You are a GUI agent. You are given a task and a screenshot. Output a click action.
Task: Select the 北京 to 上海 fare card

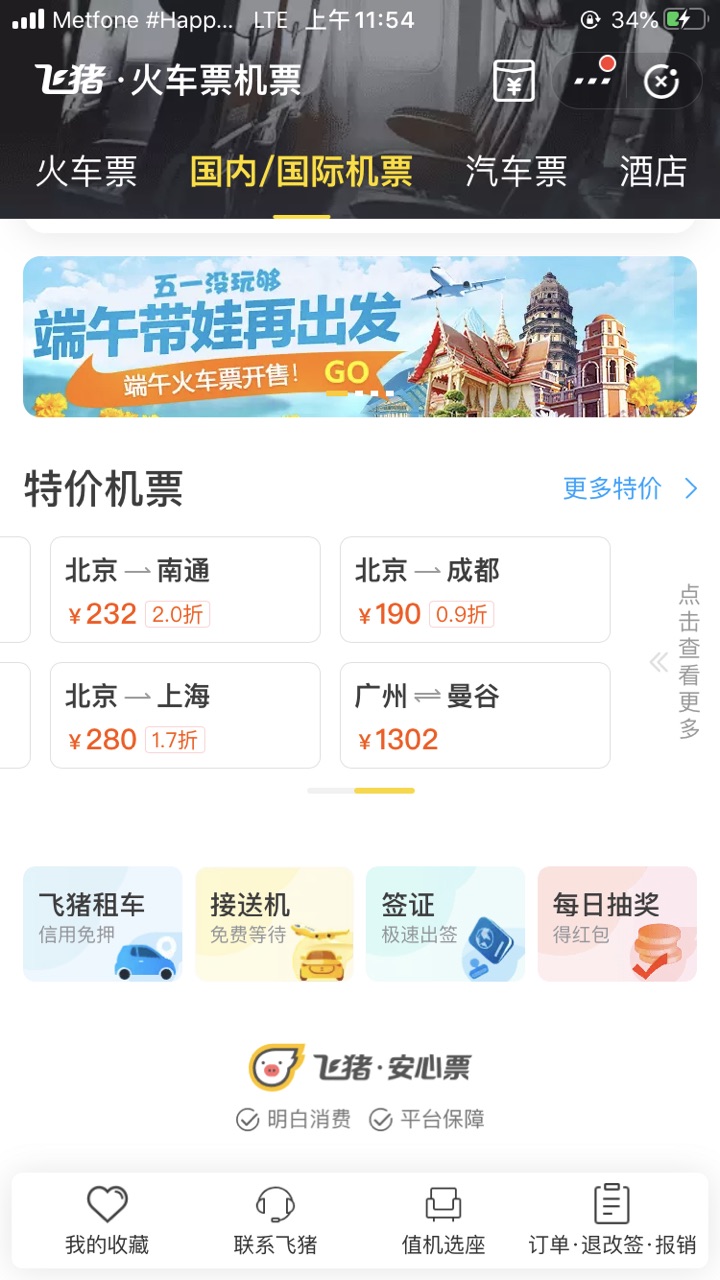click(x=185, y=715)
